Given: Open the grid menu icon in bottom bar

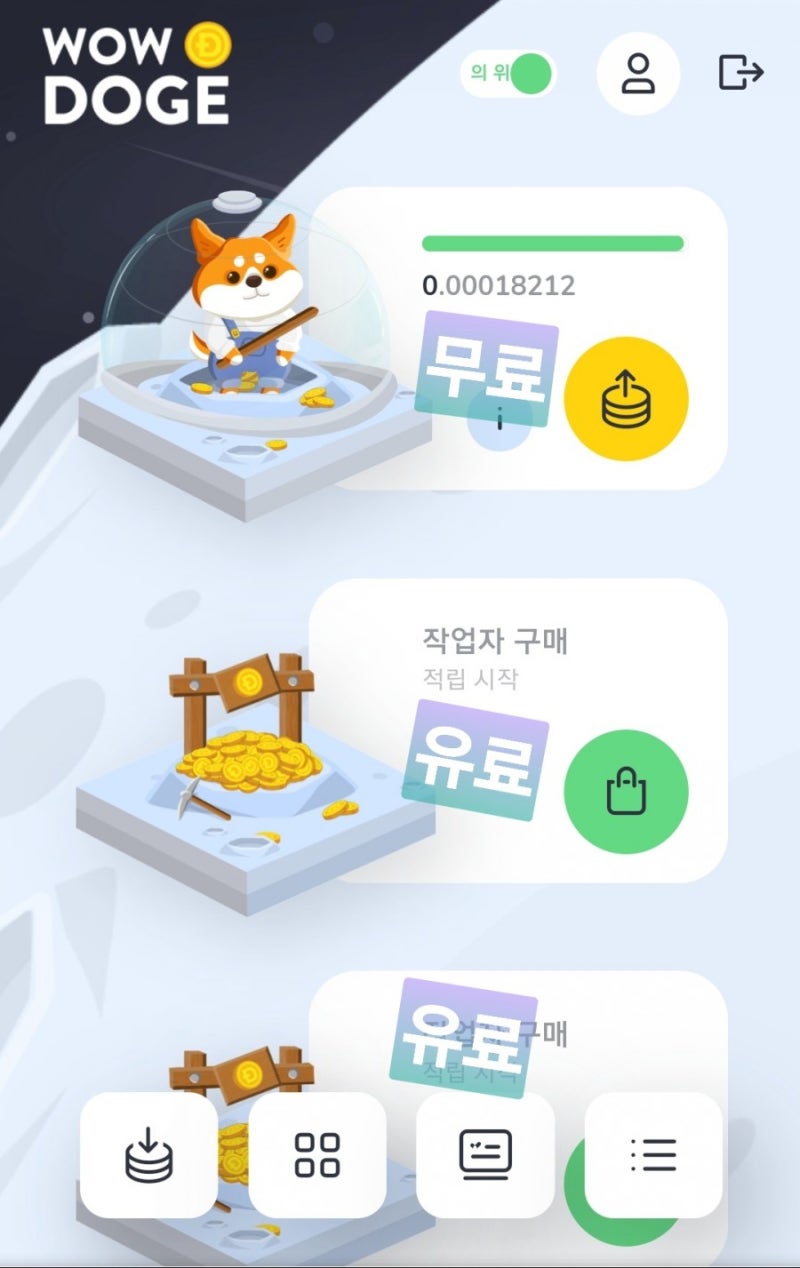Looking at the screenshot, I should 318,1157.
